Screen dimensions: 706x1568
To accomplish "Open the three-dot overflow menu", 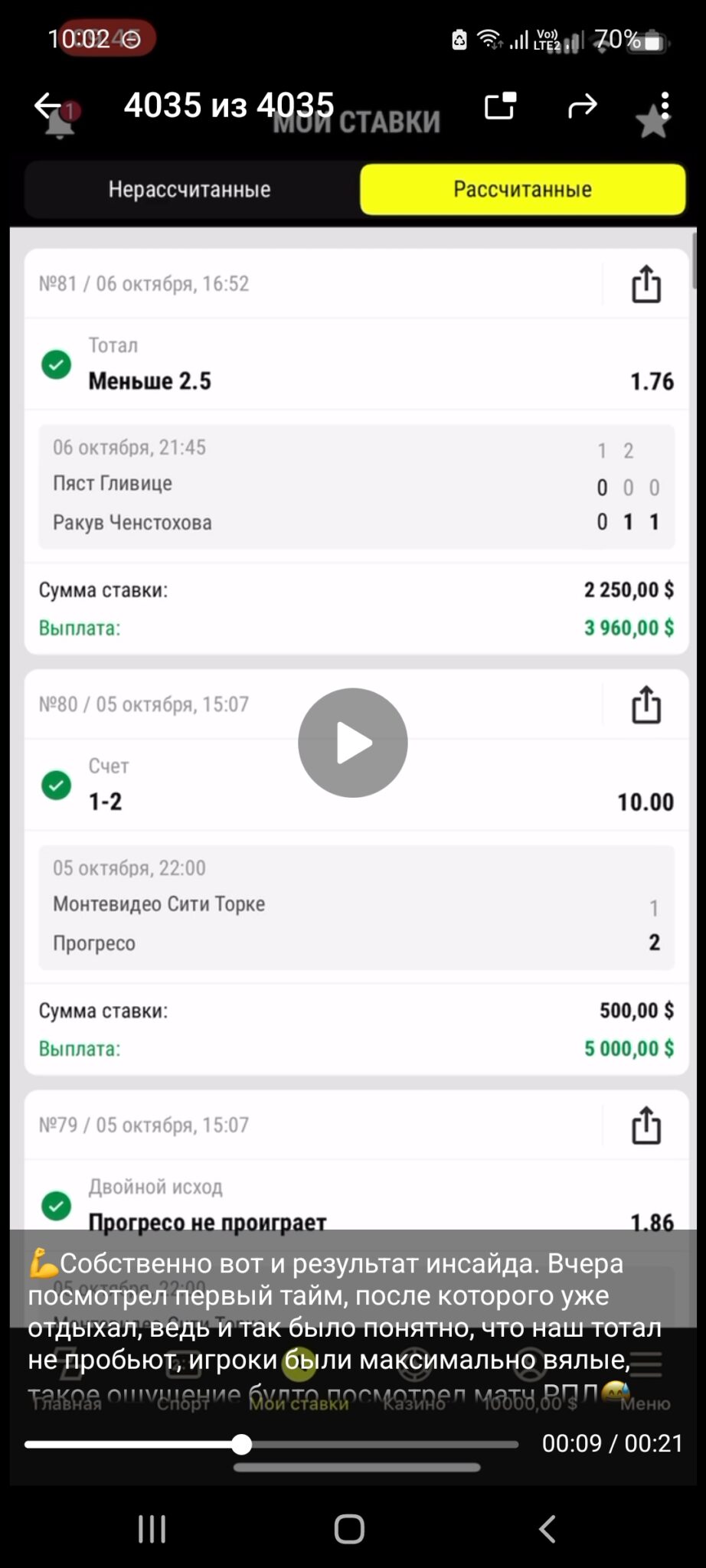I will pyautogui.click(x=665, y=106).
